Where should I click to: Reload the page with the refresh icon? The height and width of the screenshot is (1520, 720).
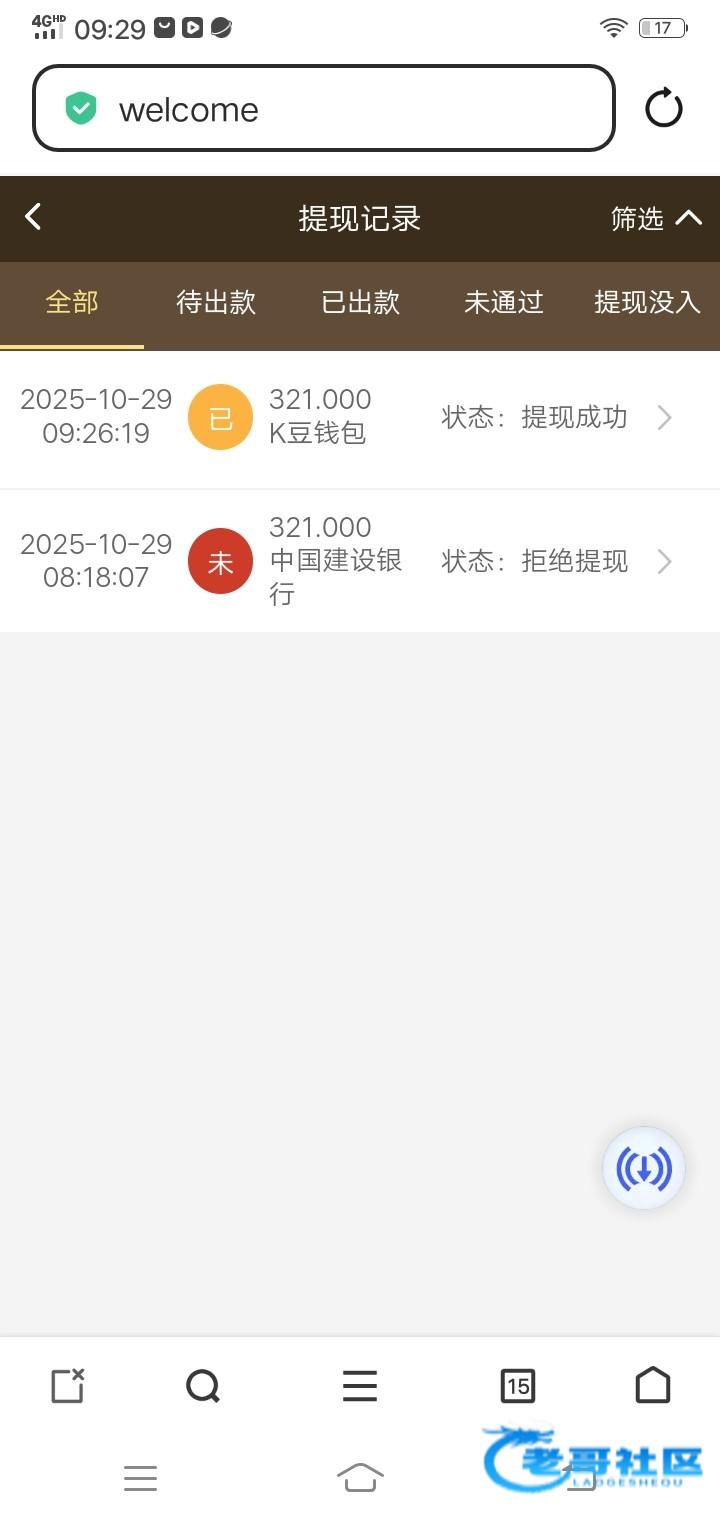coord(663,108)
